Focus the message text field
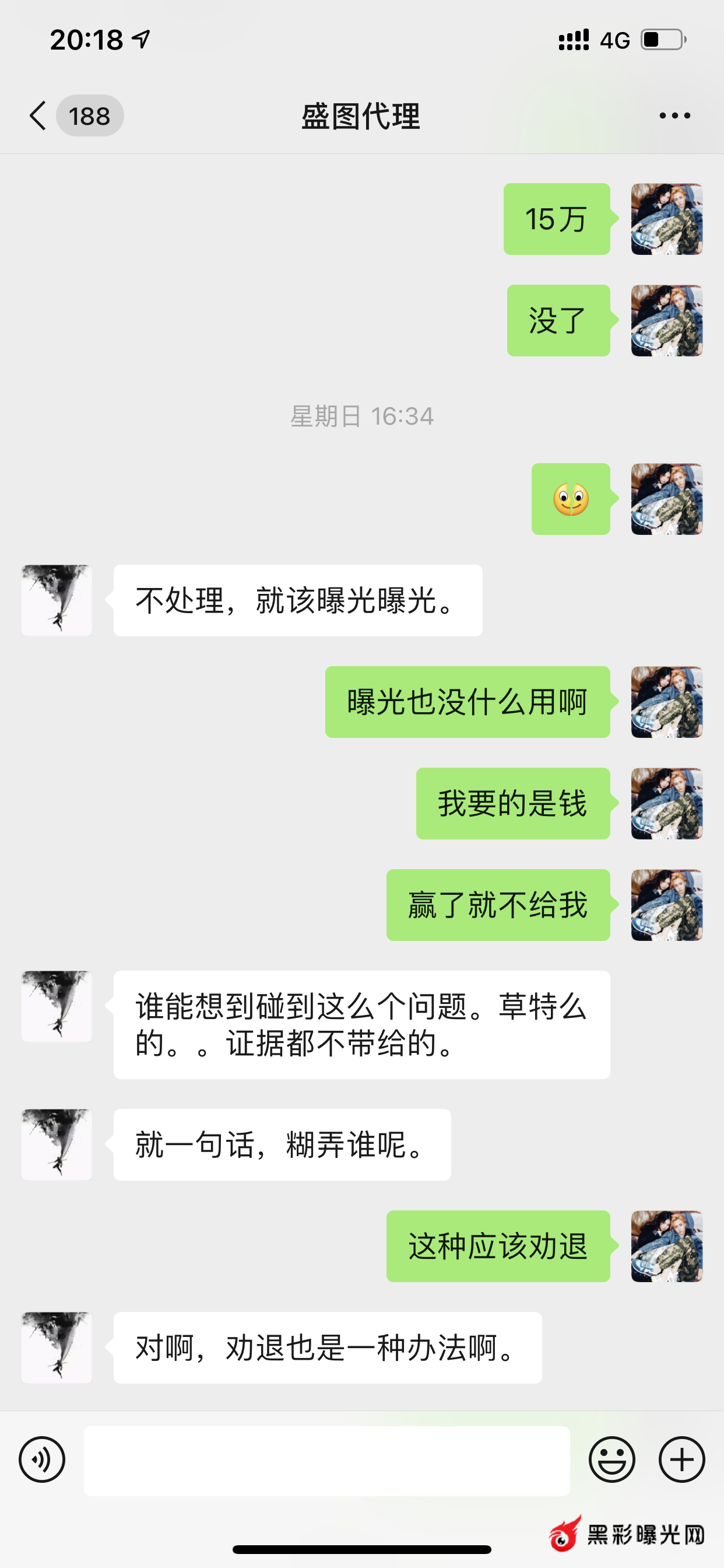 [x=326, y=1460]
